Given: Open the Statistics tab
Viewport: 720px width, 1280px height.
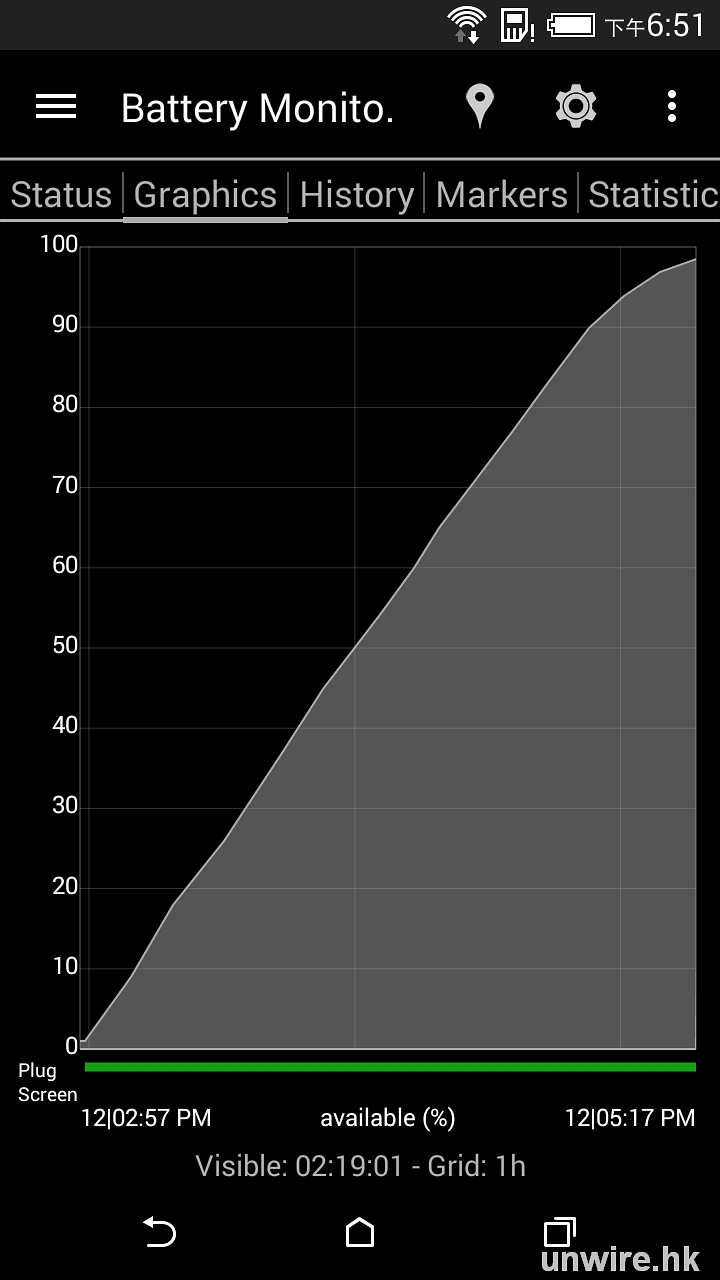Looking at the screenshot, I should (x=652, y=194).
